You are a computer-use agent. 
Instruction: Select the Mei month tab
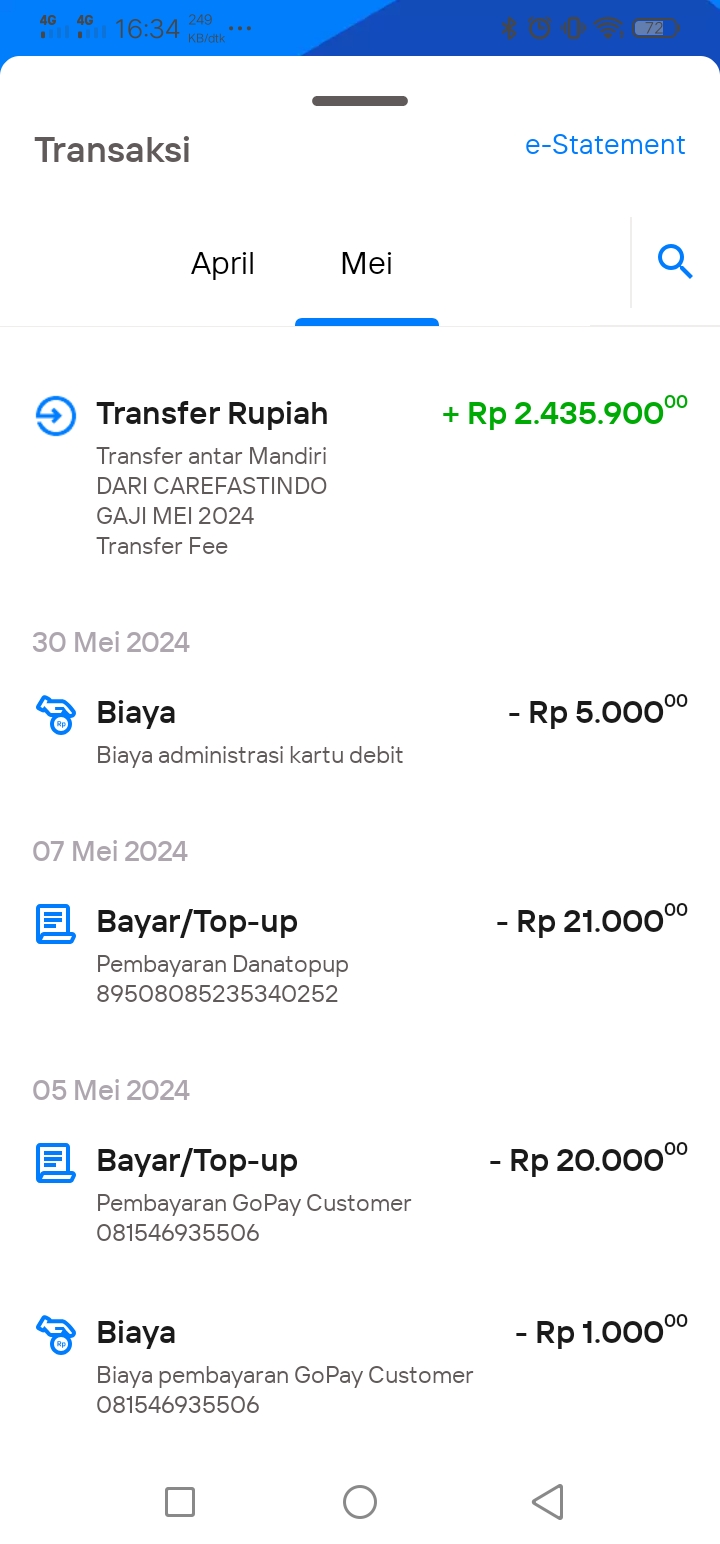coord(367,263)
